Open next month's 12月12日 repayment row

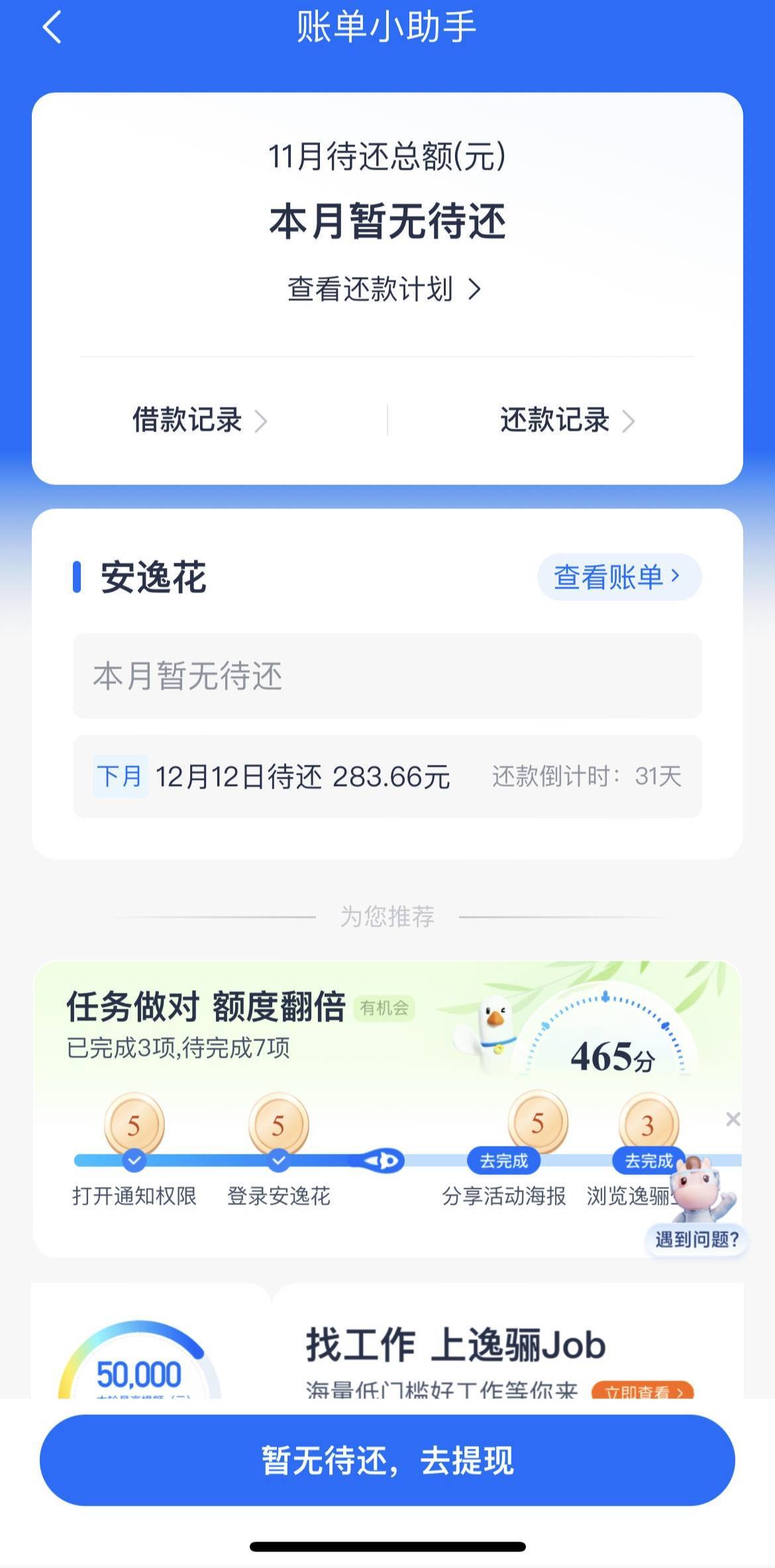(x=387, y=776)
